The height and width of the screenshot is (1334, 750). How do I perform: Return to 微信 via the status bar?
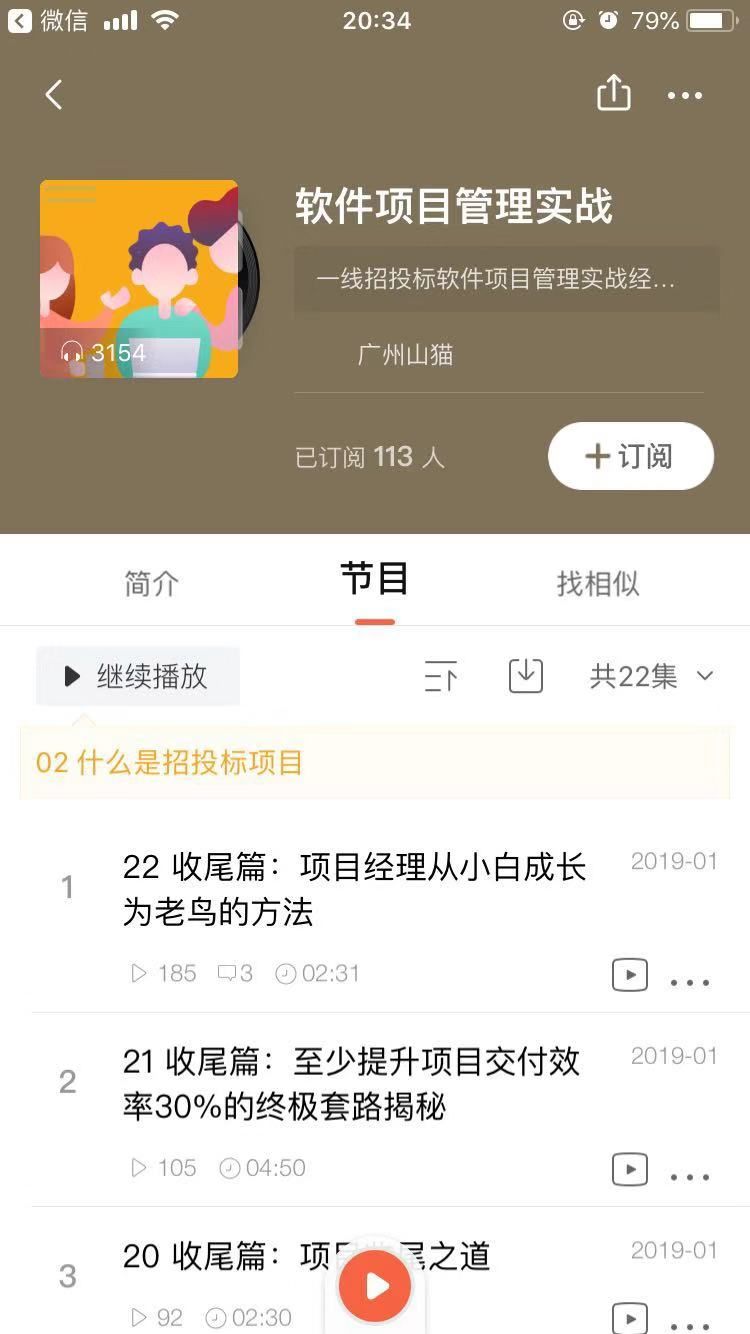click(x=48, y=20)
